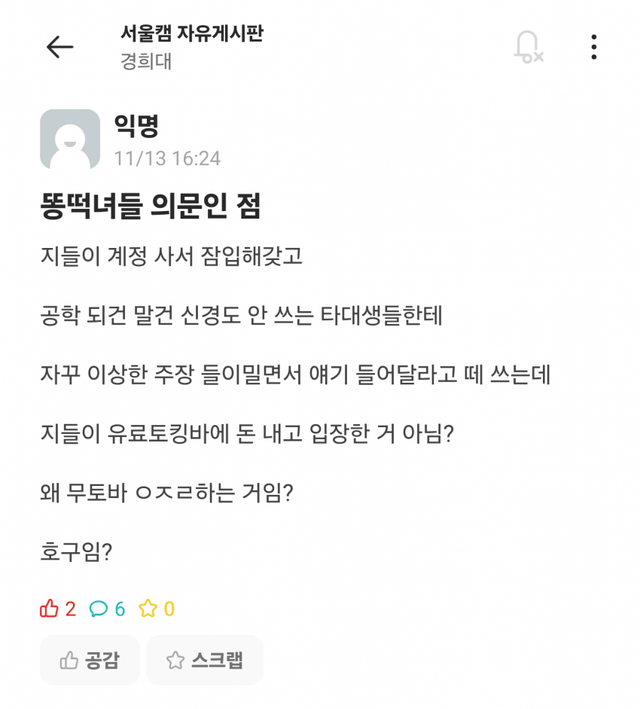Save the post with 스크랩 button
This screenshot has height=709, width=640.
(x=205, y=660)
